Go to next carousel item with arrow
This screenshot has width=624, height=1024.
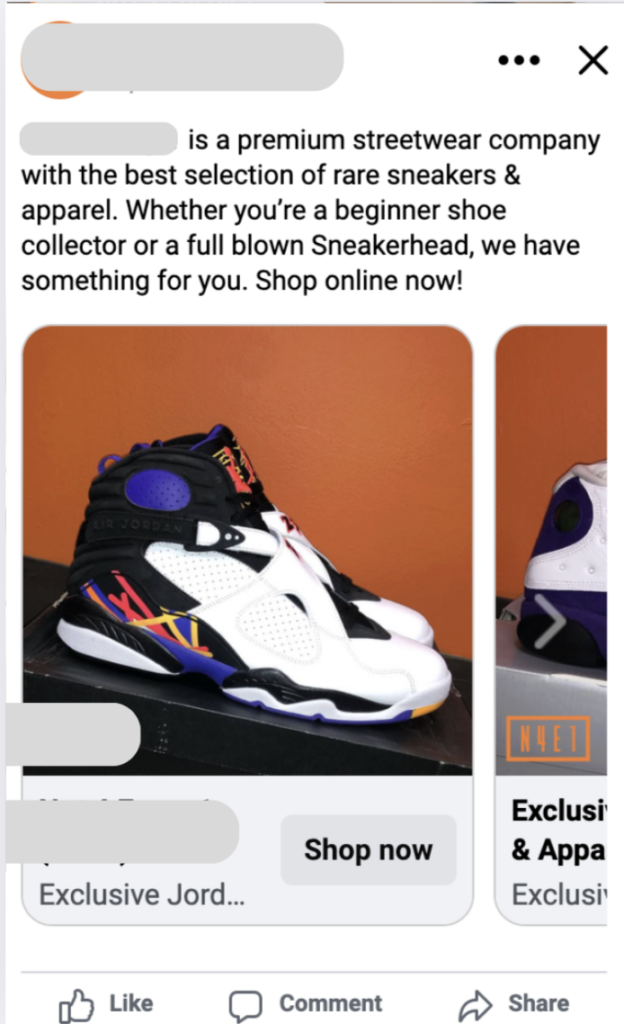[x=549, y=626]
